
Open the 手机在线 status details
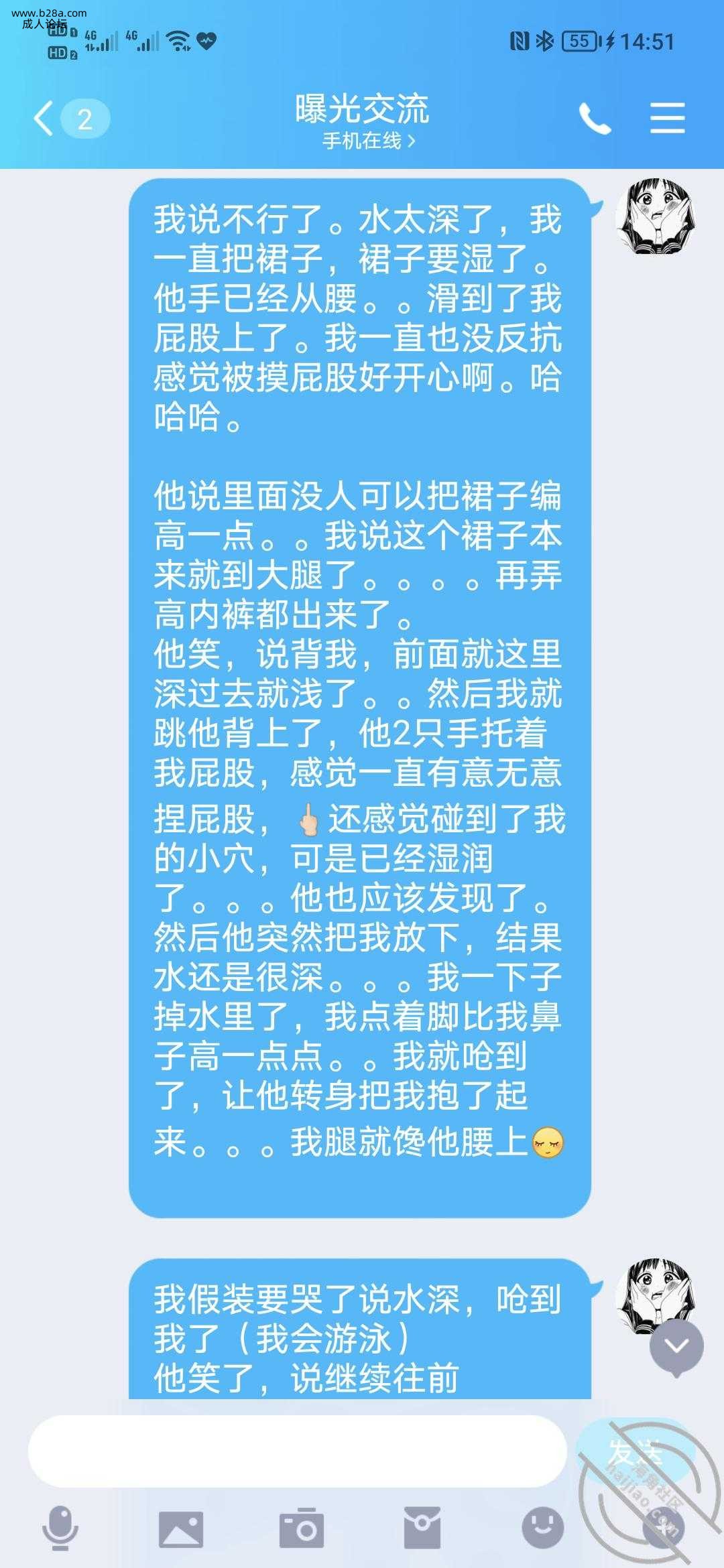tap(368, 141)
